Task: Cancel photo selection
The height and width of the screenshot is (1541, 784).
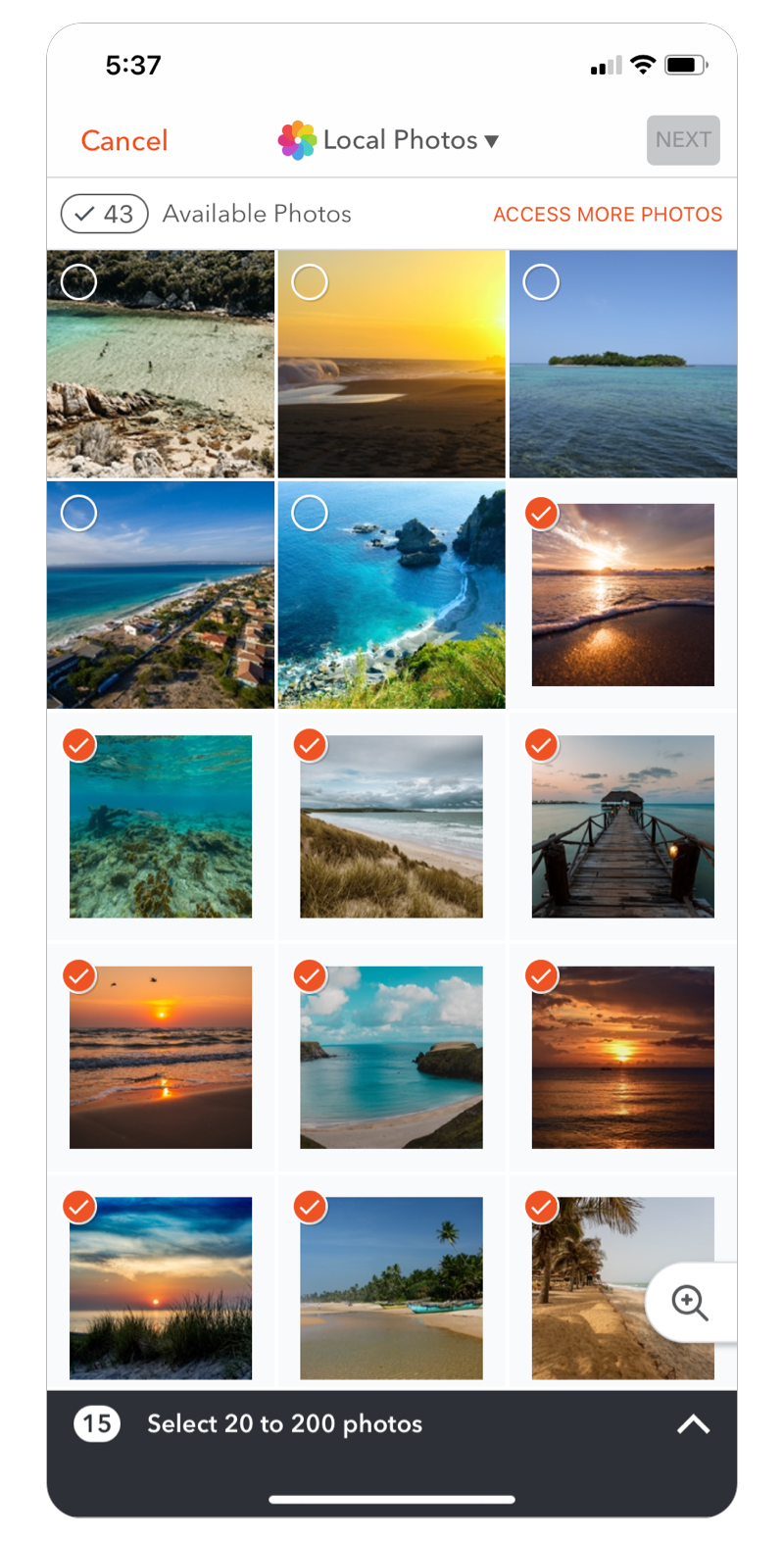Action: pos(124,140)
